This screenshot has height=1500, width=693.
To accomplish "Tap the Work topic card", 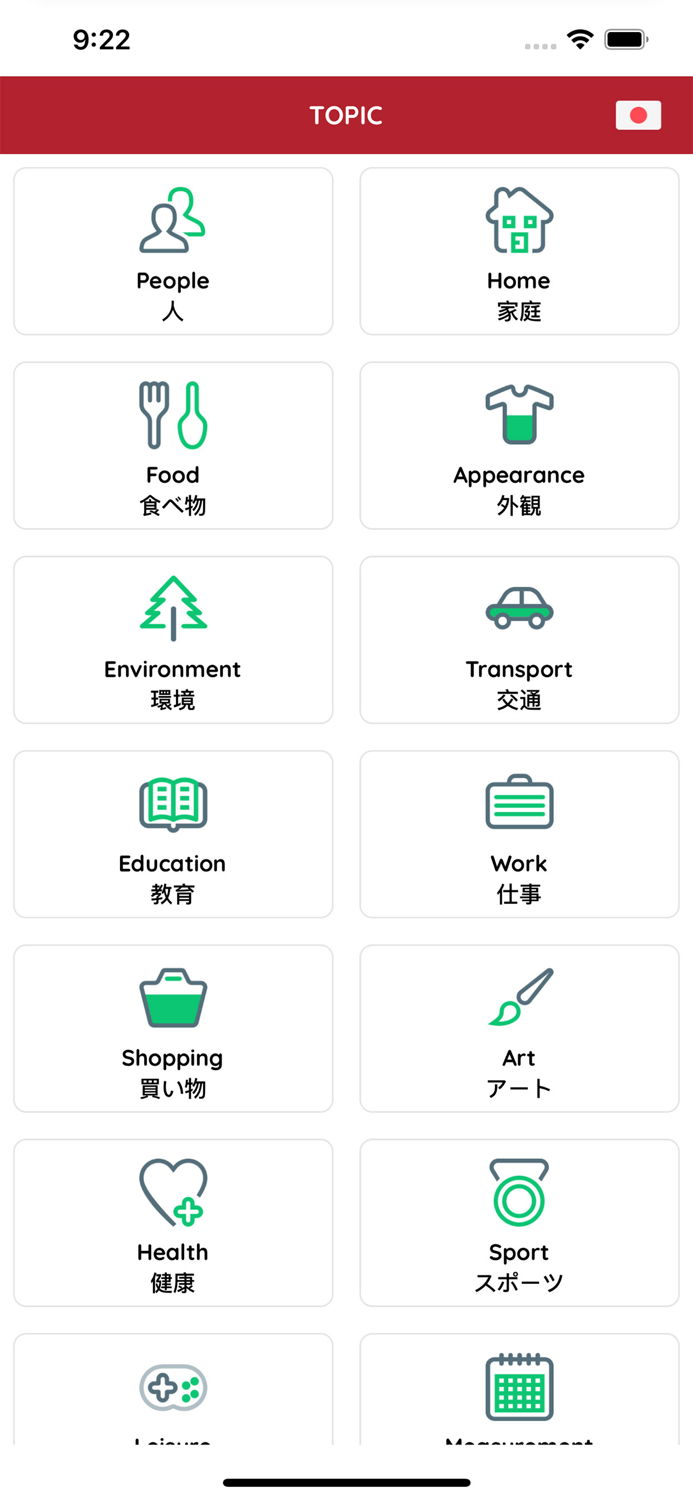I will (x=519, y=834).
